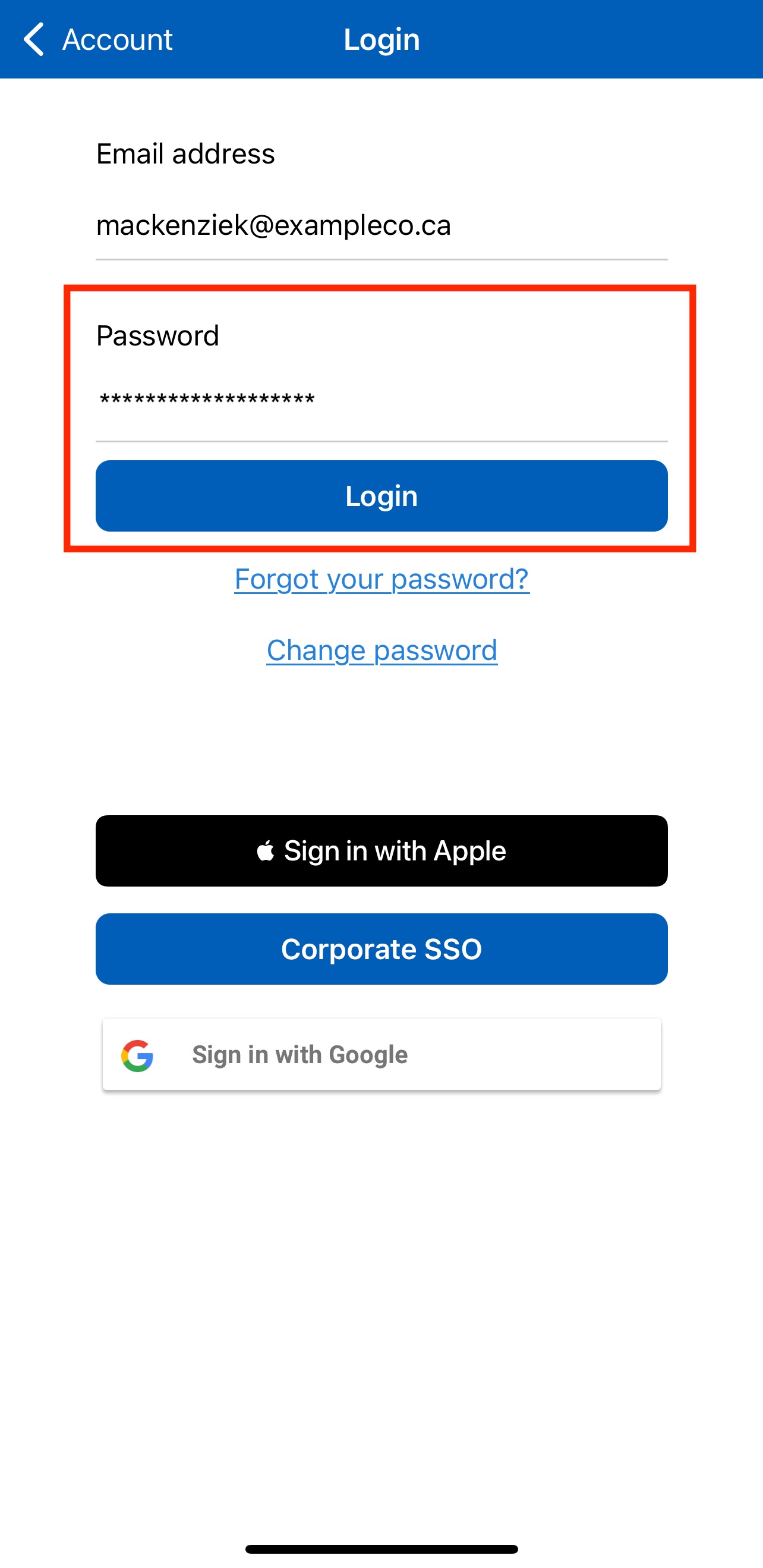Sign in with Apple
Screen dimensions: 763x1568
click(x=381, y=850)
